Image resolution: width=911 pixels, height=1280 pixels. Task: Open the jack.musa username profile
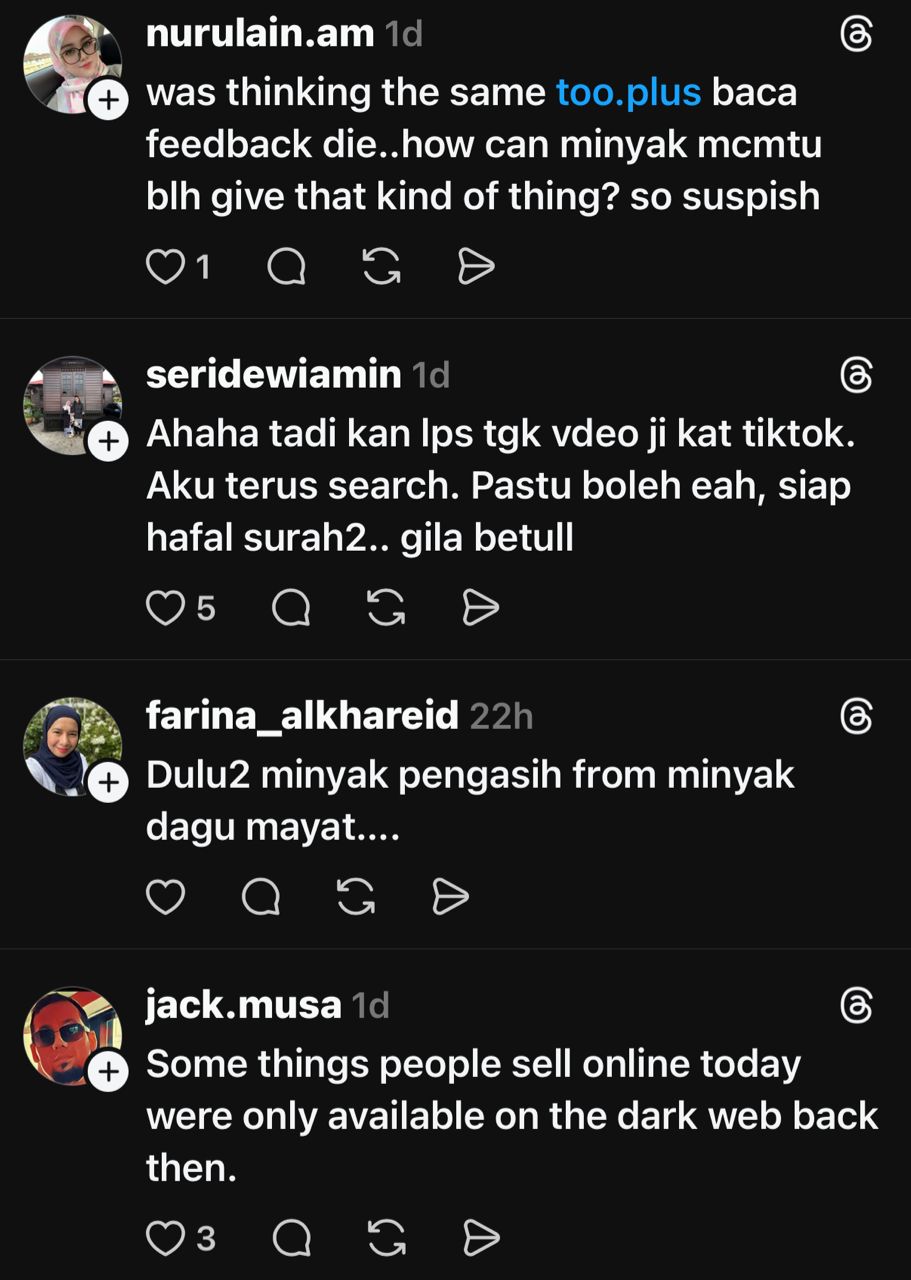(243, 1005)
